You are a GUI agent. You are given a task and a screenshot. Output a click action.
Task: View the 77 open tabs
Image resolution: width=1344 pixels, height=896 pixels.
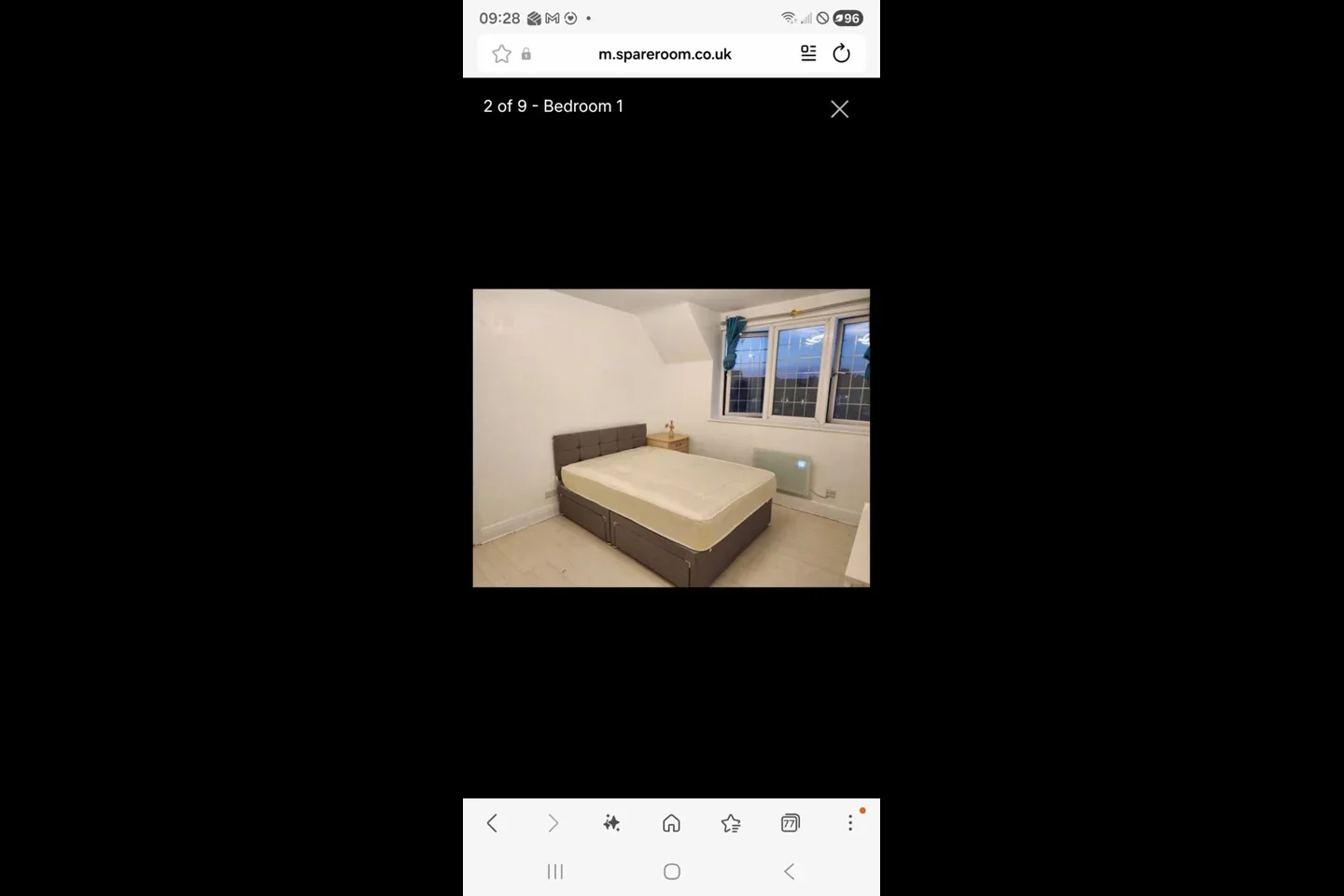tap(791, 823)
